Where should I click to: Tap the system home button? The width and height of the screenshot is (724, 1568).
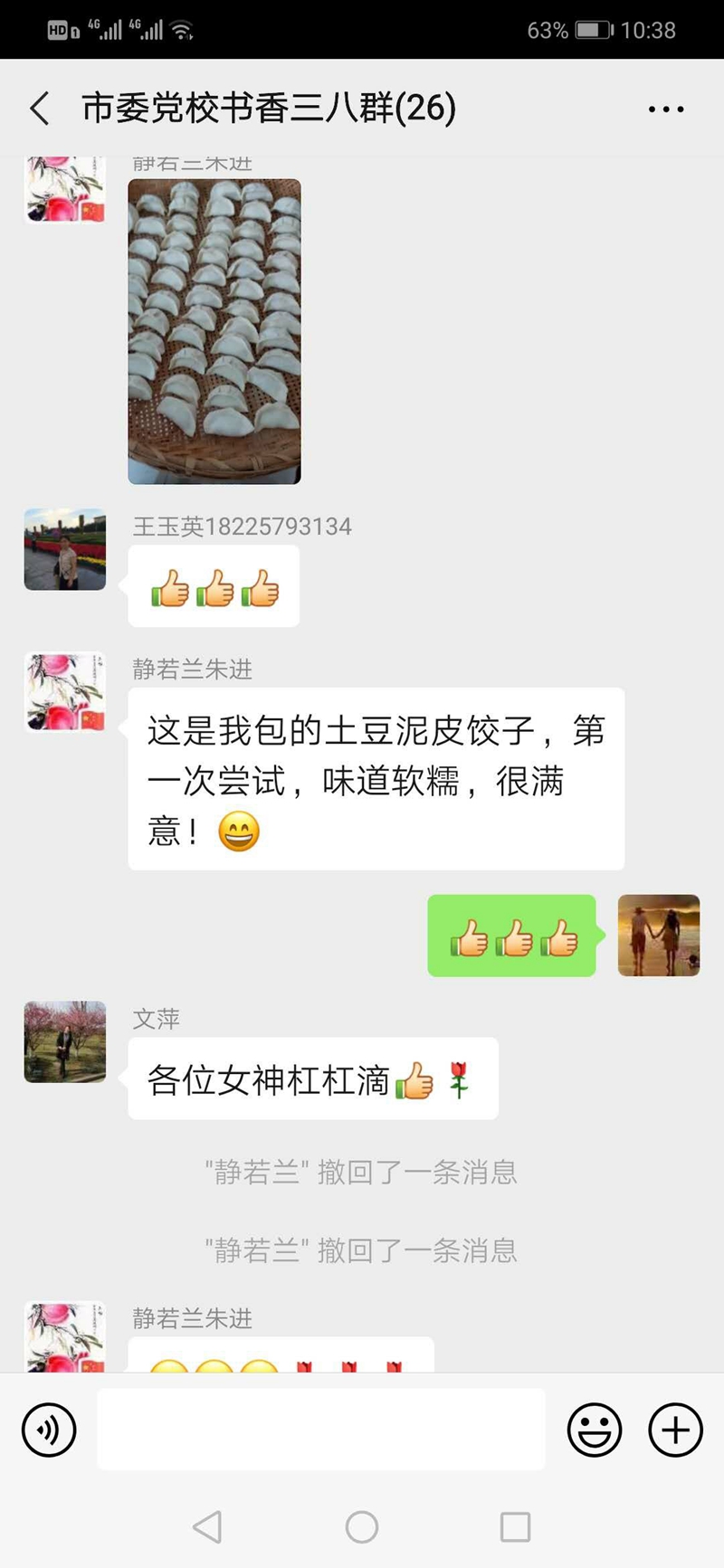362,1527
